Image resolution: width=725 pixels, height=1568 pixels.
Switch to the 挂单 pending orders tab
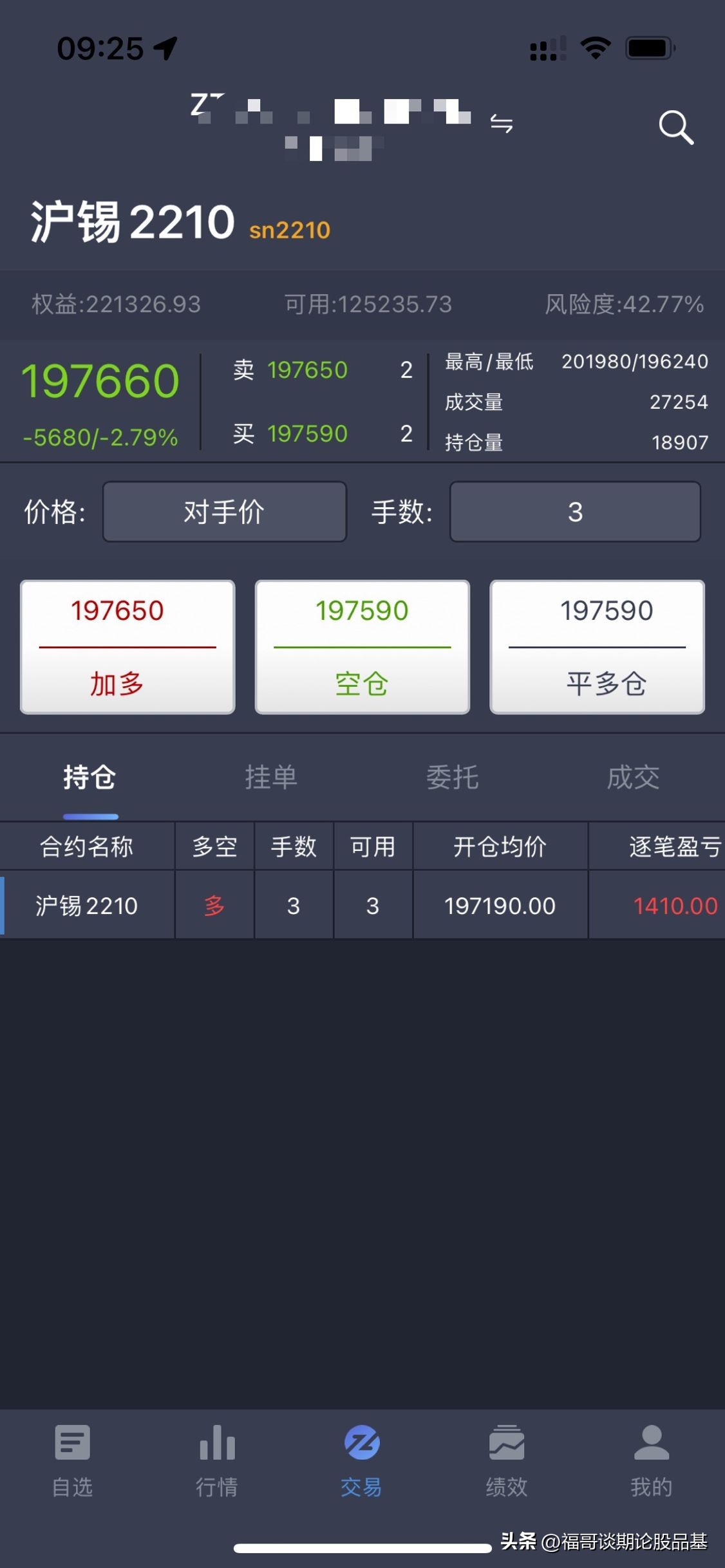tap(272, 778)
